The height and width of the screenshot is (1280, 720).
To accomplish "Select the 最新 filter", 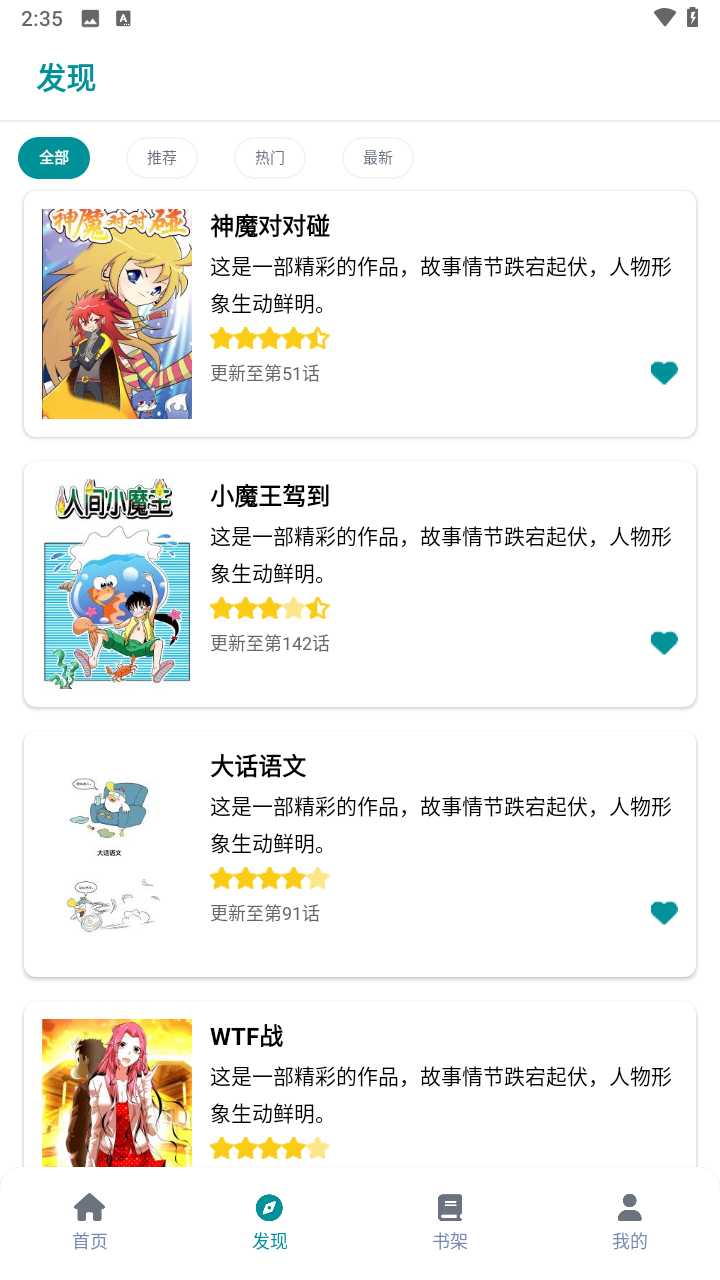I will 377,157.
